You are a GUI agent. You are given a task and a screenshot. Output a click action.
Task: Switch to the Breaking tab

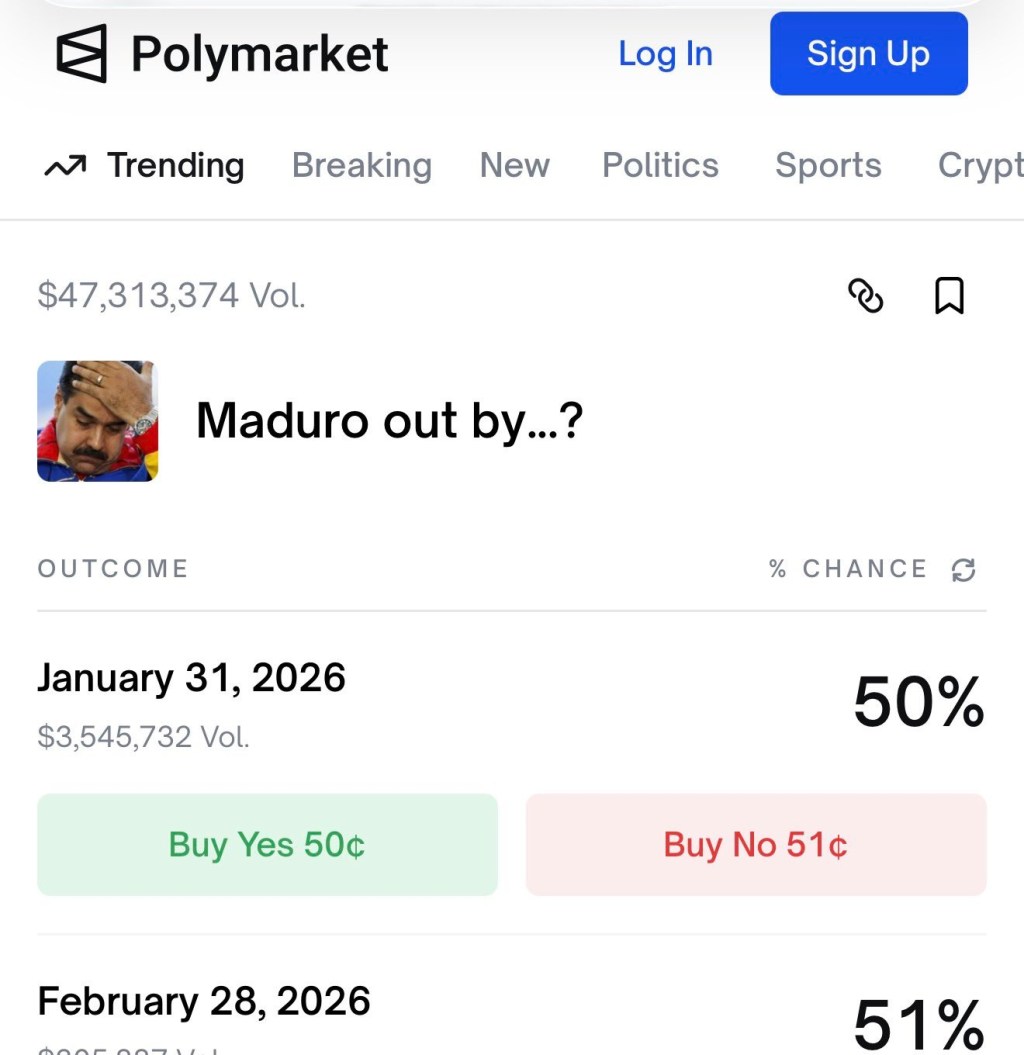pyautogui.click(x=361, y=166)
